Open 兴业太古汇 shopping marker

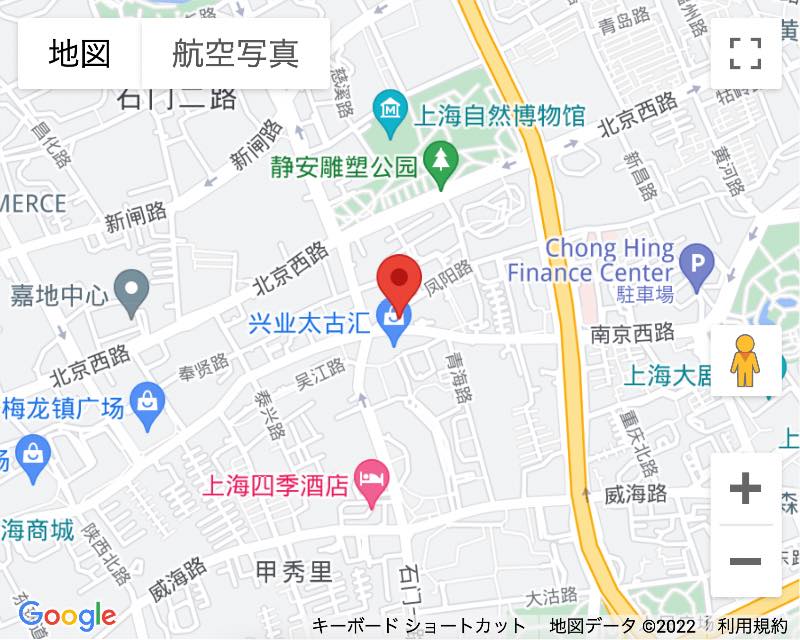point(396,325)
